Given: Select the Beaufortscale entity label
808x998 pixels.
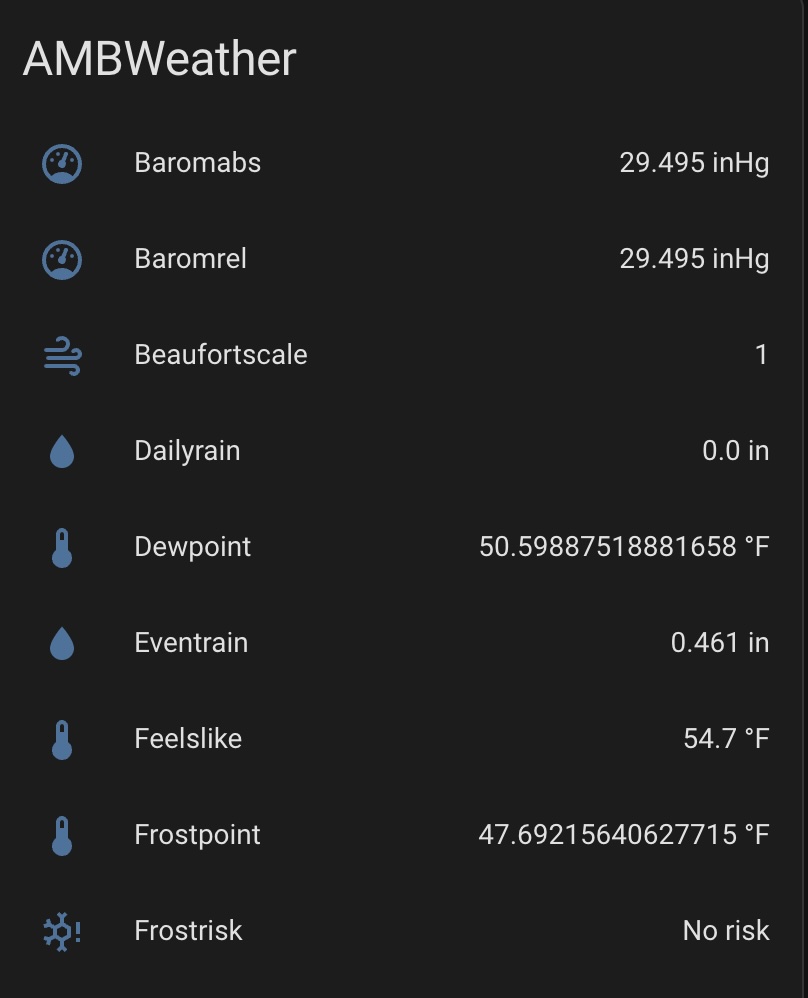Looking at the screenshot, I should [x=220, y=355].
